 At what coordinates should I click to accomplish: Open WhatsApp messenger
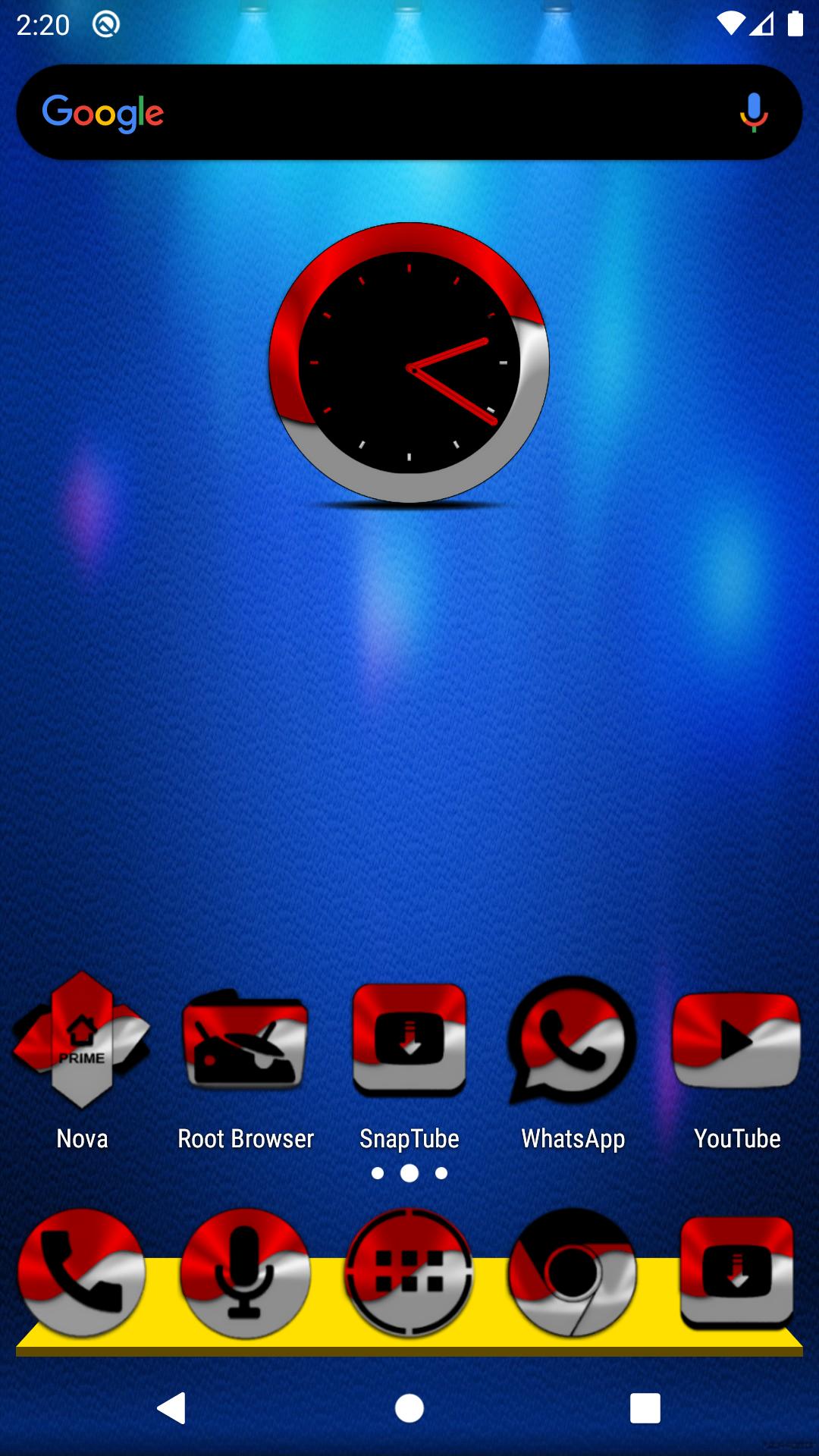pyautogui.click(x=573, y=1040)
